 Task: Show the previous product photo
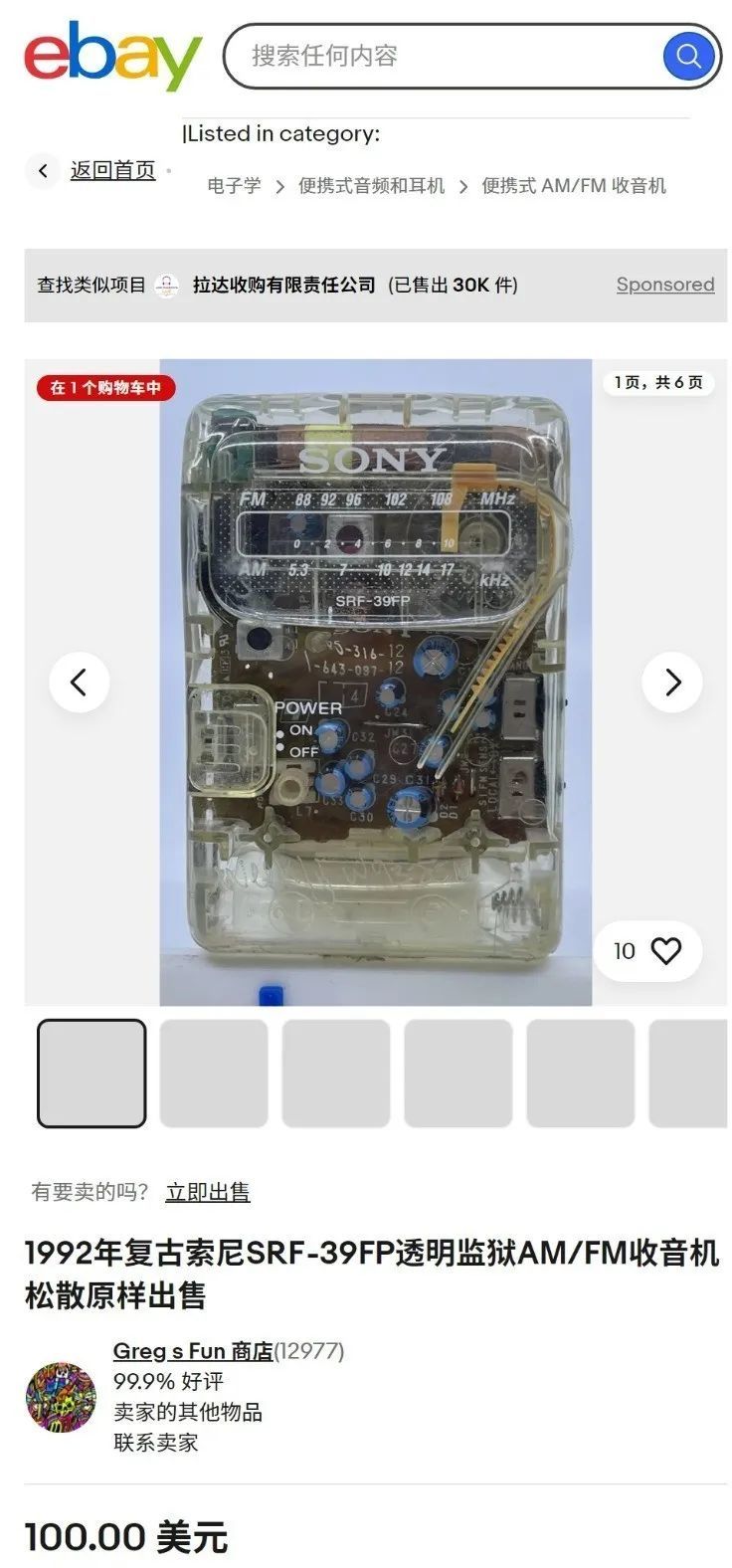pos(79,682)
